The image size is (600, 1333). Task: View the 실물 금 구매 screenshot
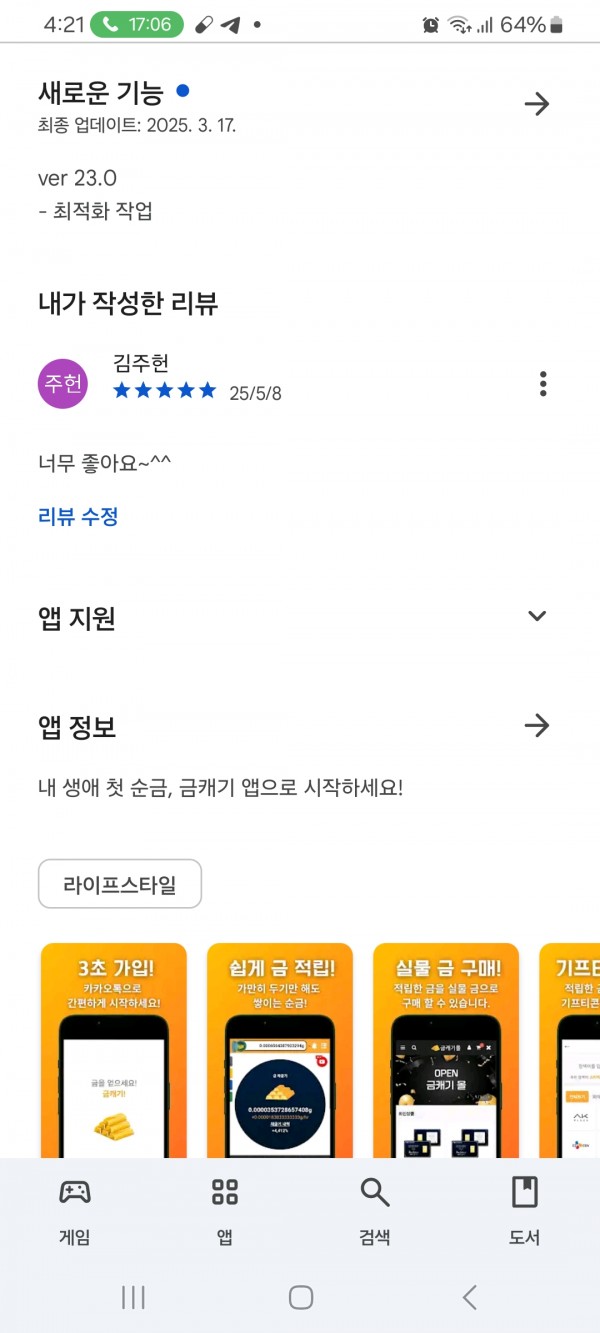[446, 1050]
